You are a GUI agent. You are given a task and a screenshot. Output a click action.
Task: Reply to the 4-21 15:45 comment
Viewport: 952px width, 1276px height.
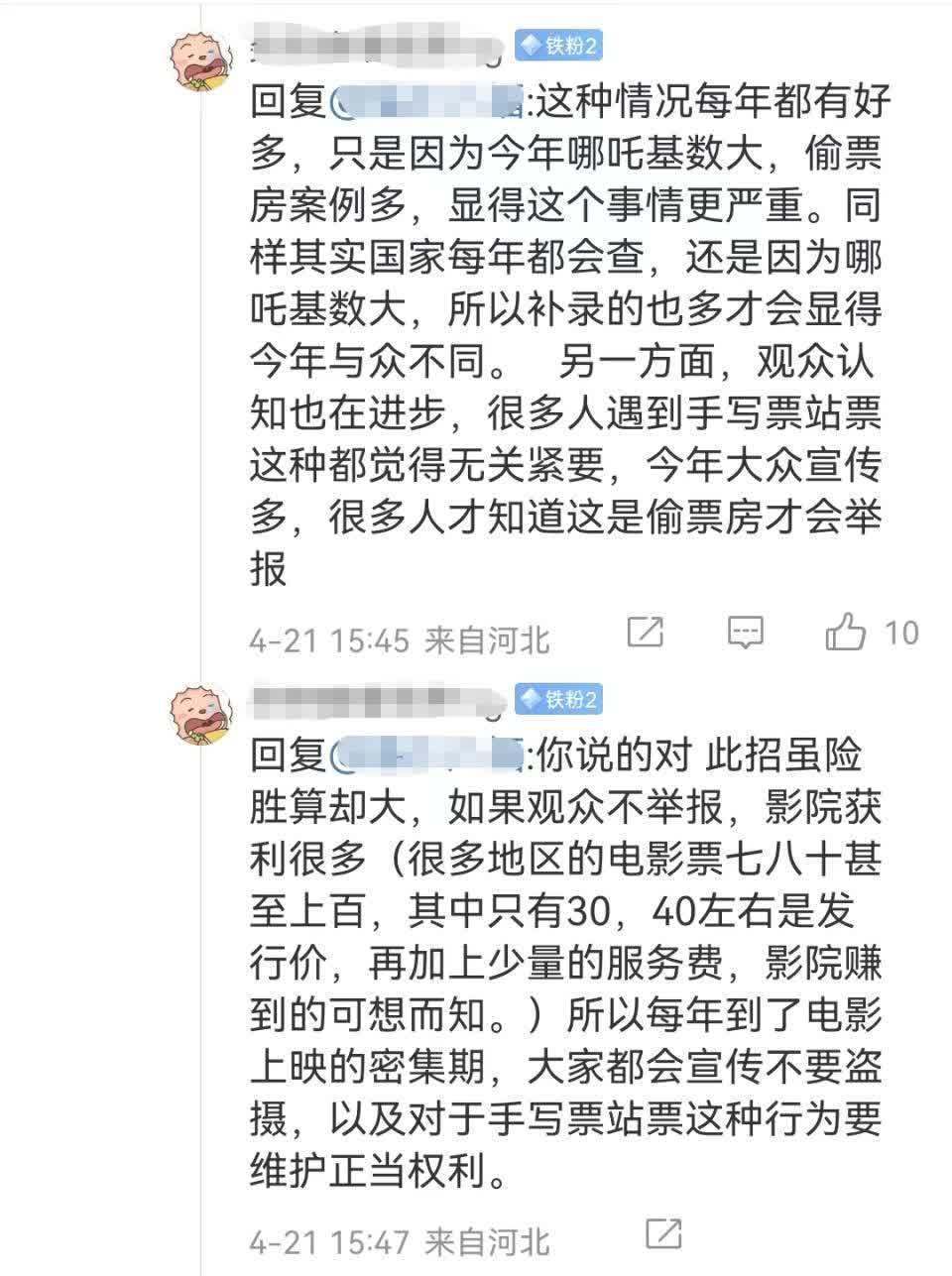[x=745, y=632]
